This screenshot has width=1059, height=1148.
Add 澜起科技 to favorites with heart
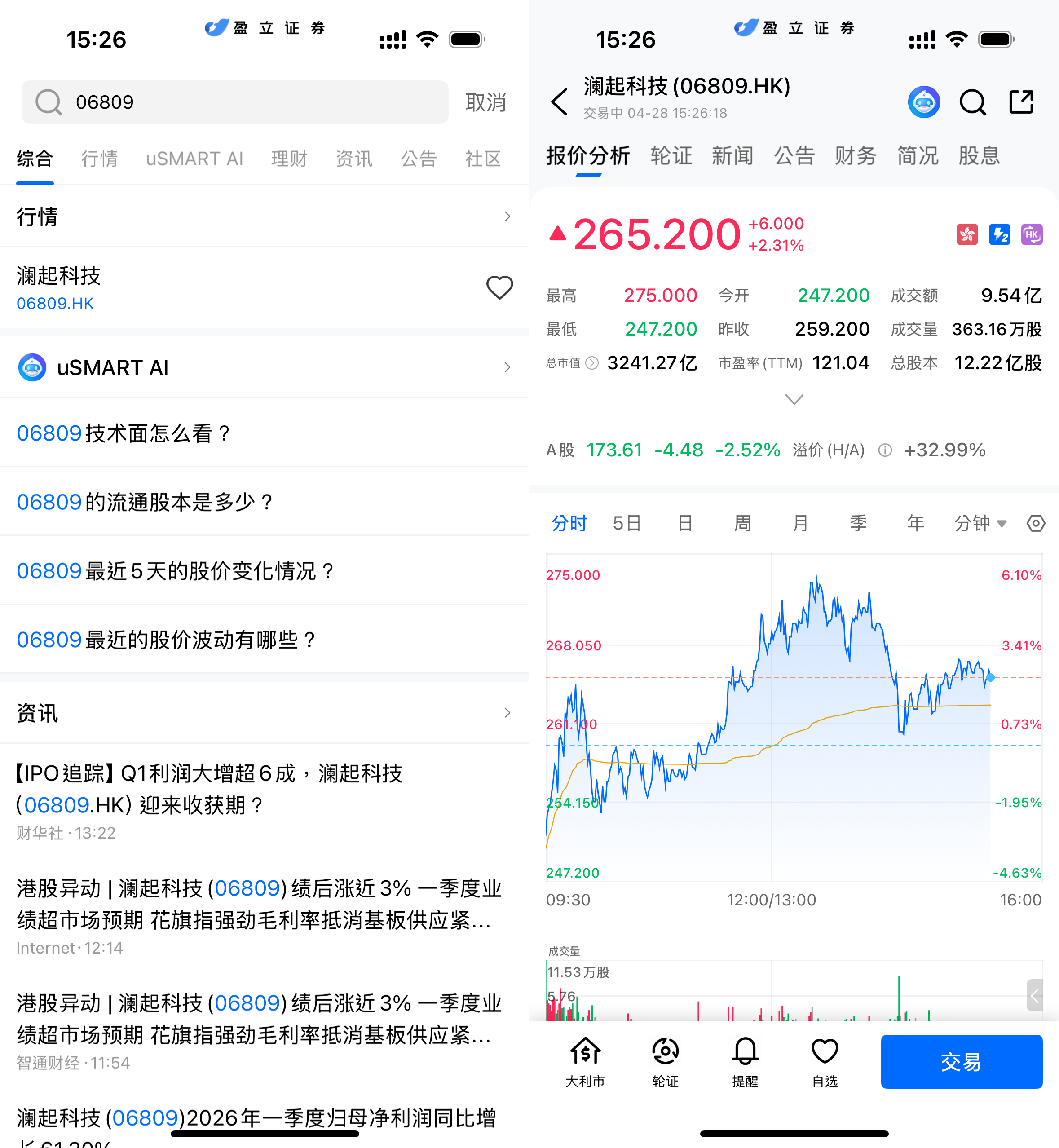pyautogui.click(x=499, y=288)
